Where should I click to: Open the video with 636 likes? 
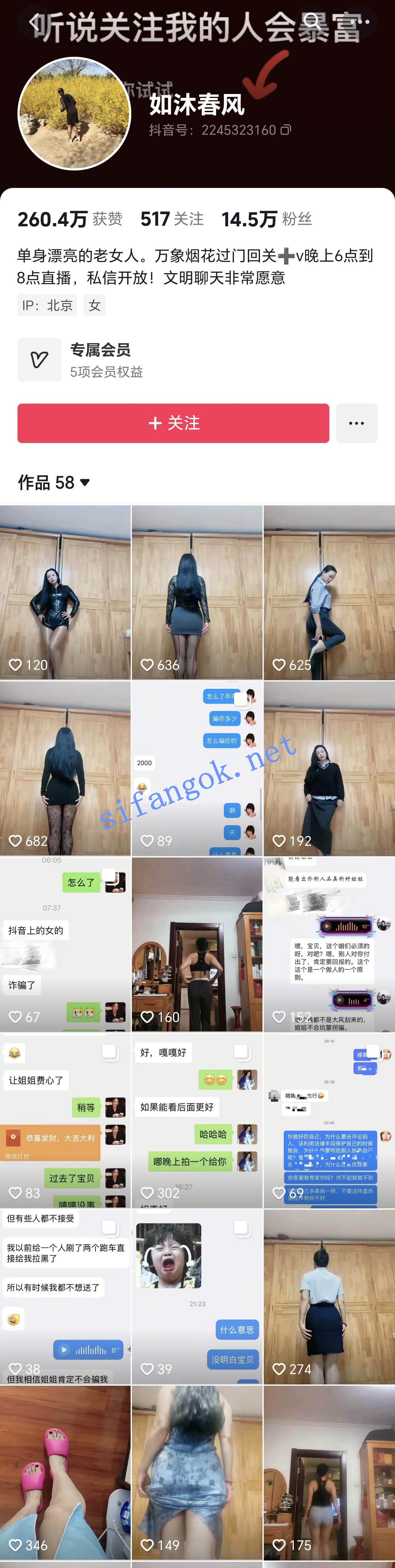tap(197, 592)
